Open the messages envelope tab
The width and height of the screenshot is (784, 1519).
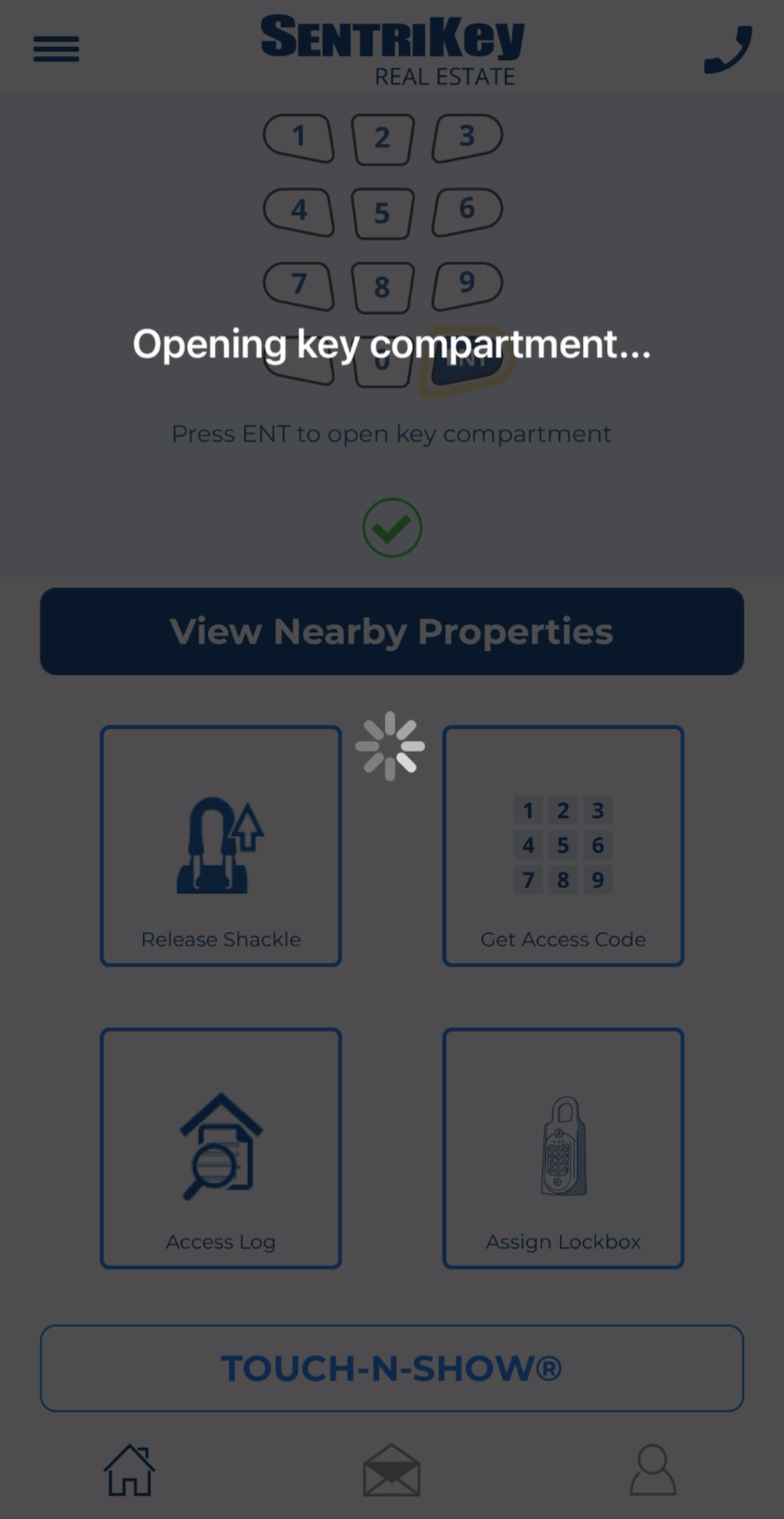[392, 1470]
